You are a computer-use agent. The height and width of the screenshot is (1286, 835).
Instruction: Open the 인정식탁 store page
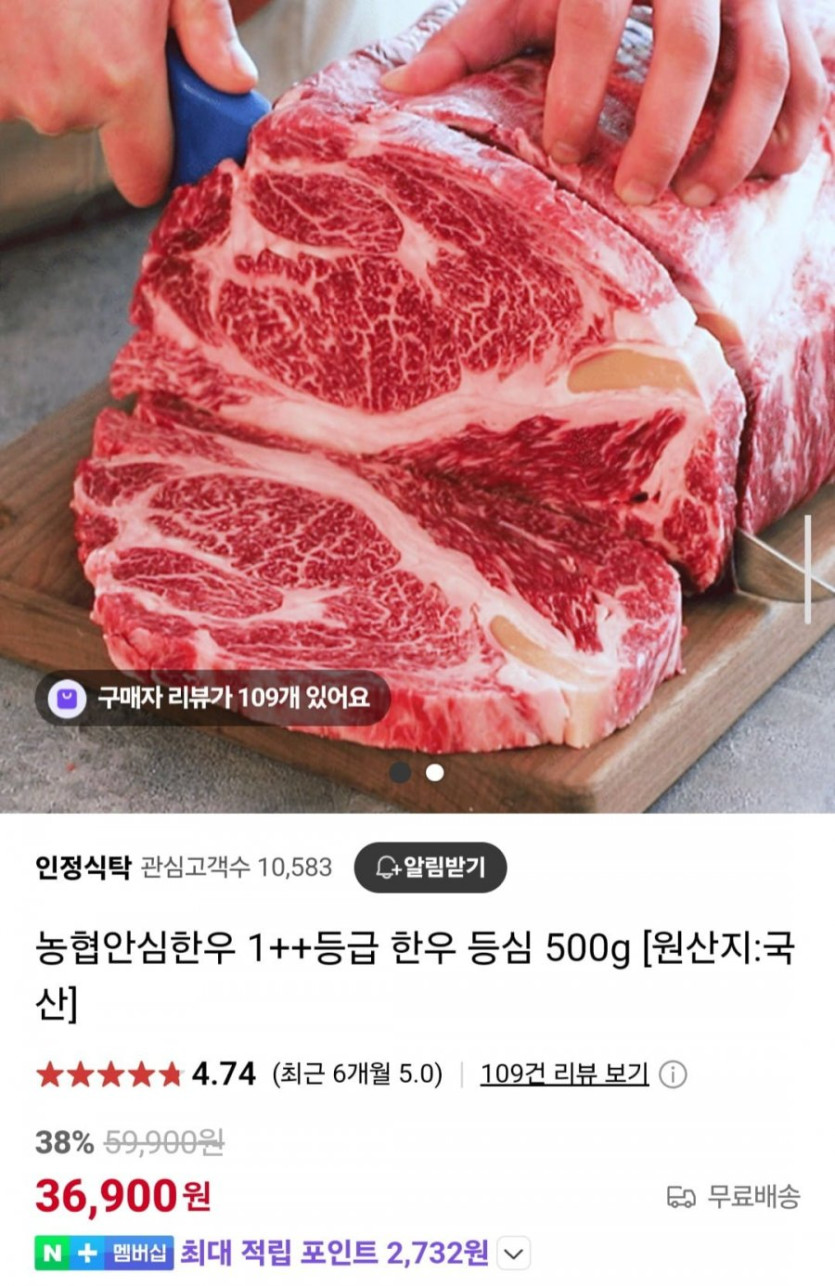click(x=82, y=867)
